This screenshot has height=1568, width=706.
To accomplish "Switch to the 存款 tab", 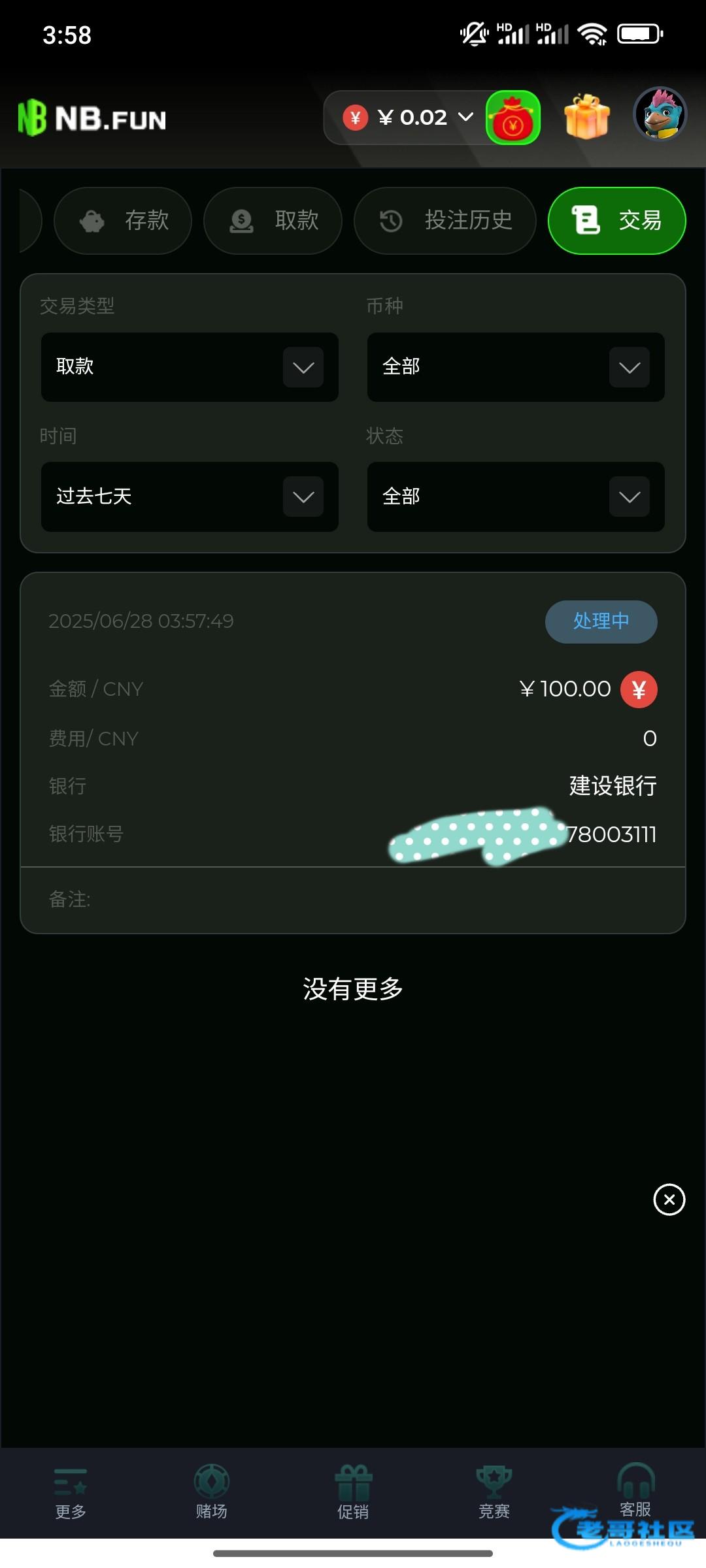I will point(123,221).
